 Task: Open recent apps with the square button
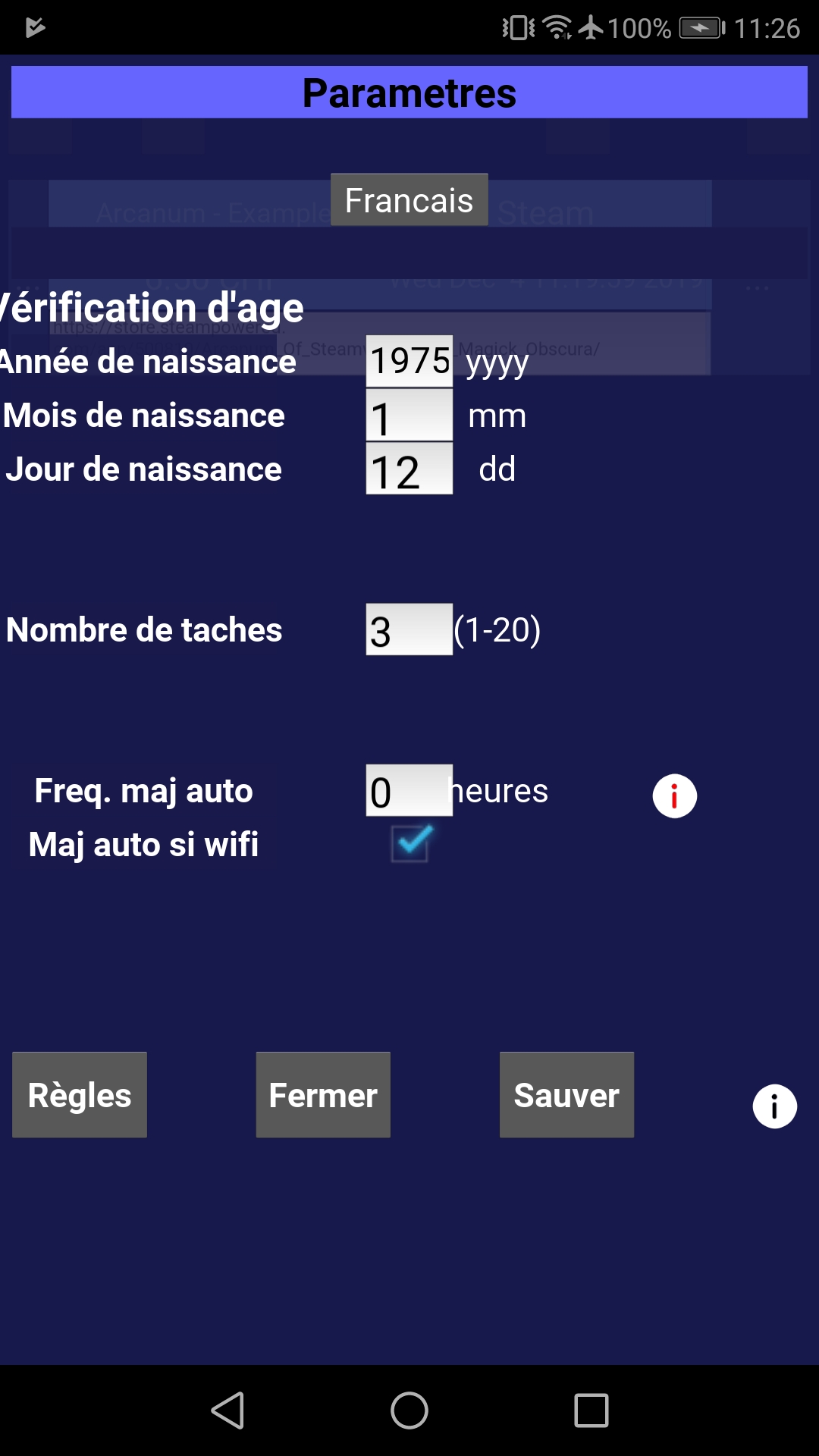pos(591,1410)
